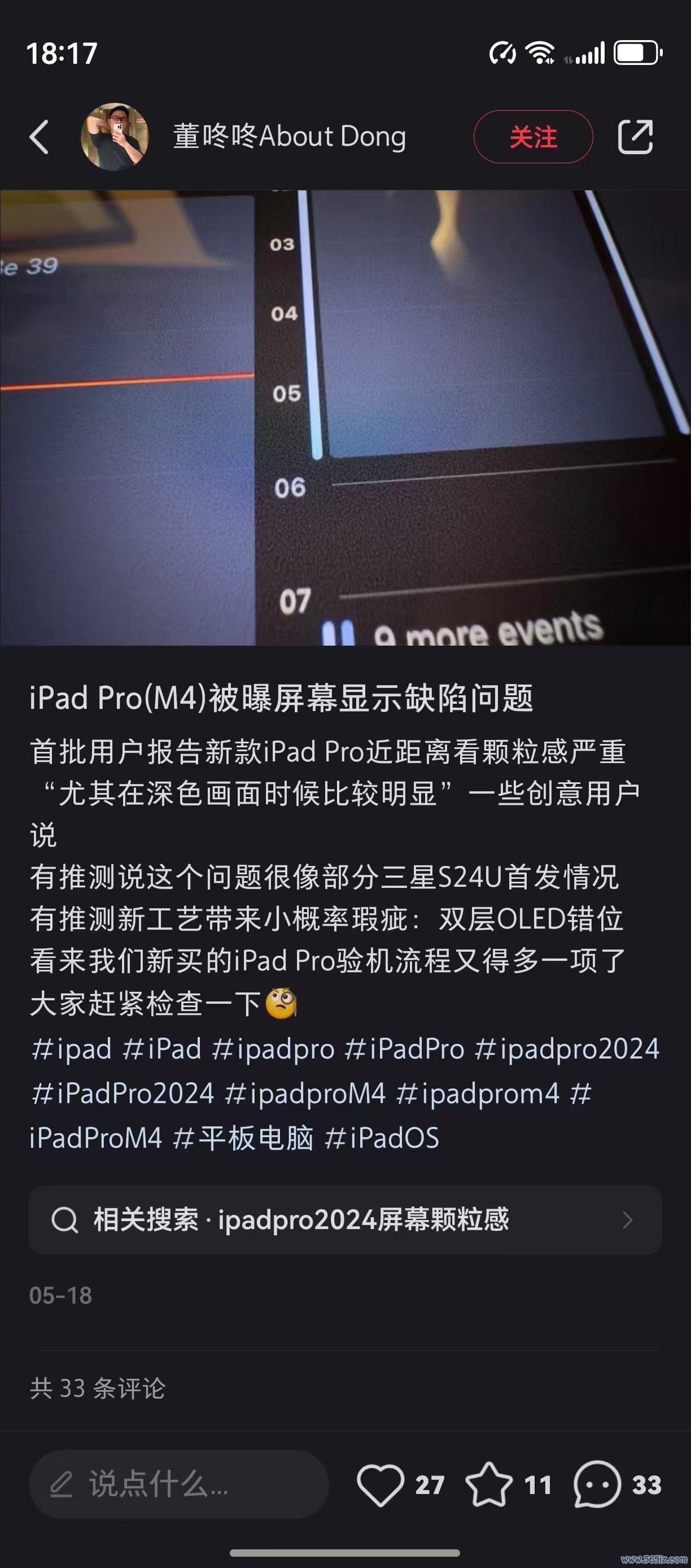This screenshot has height=1568, width=691.
Task: Open the comments bubble icon
Action: pyautogui.click(x=597, y=1484)
